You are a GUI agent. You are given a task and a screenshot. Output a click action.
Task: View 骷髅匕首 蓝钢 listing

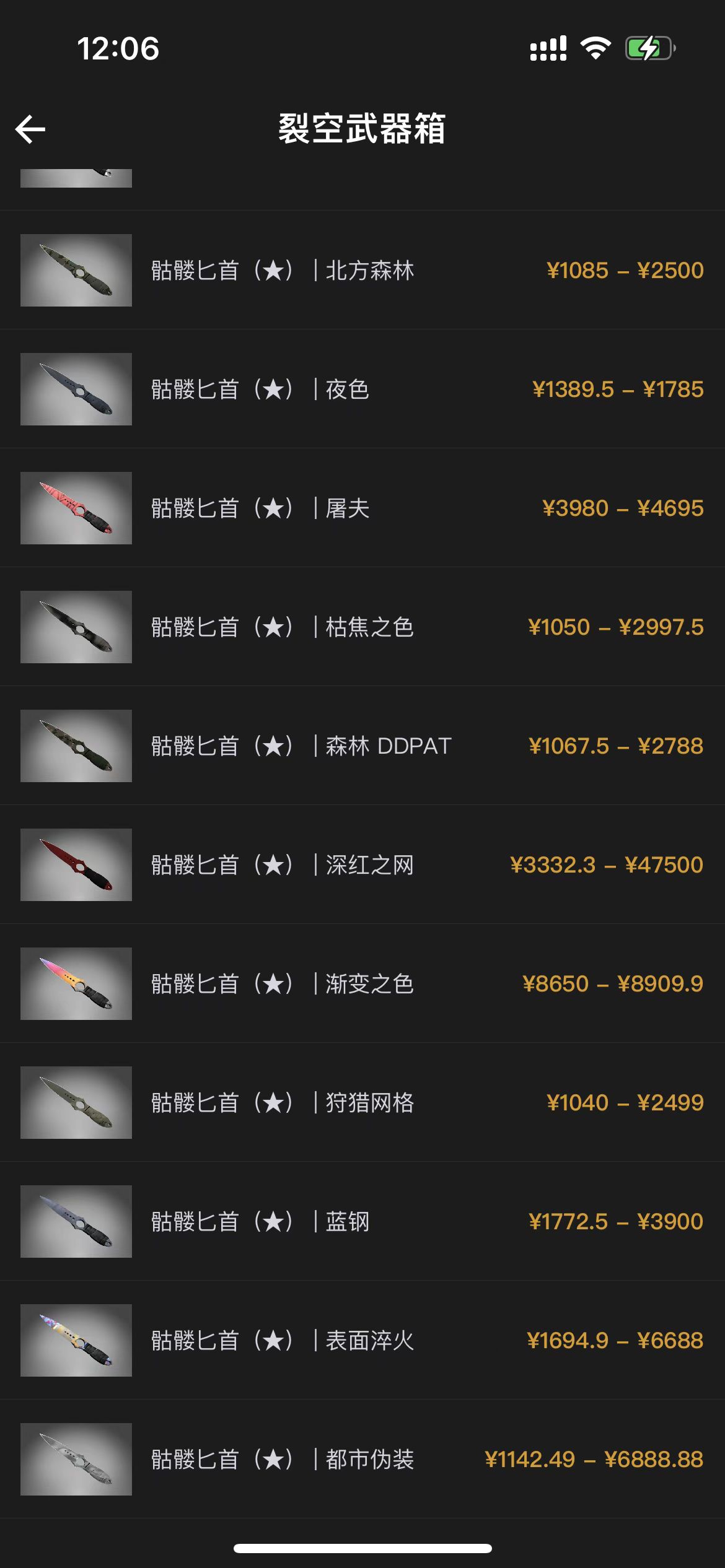click(x=362, y=1222)
